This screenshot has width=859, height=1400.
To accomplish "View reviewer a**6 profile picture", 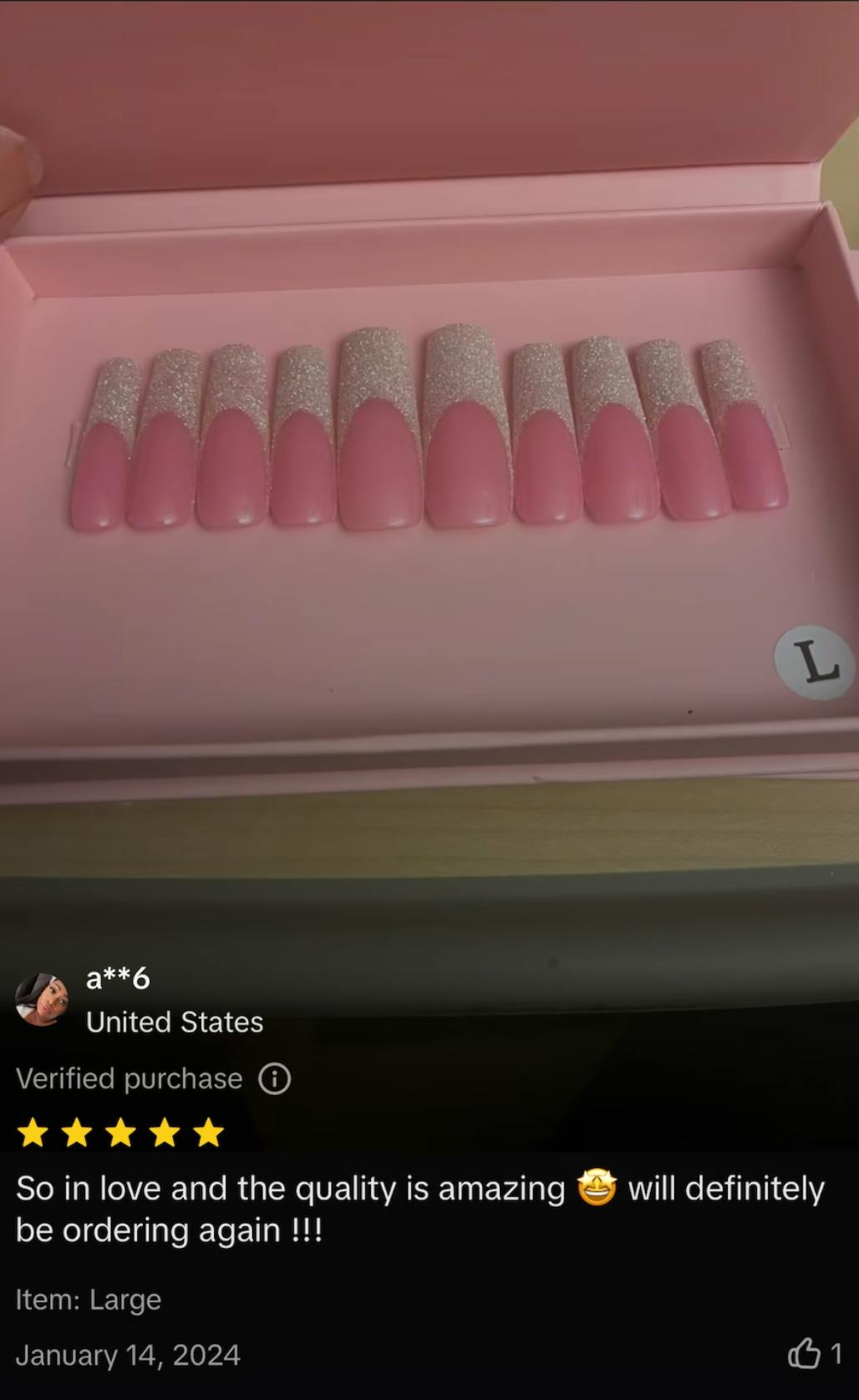I will pyautogui.click(x=42, y=999).
